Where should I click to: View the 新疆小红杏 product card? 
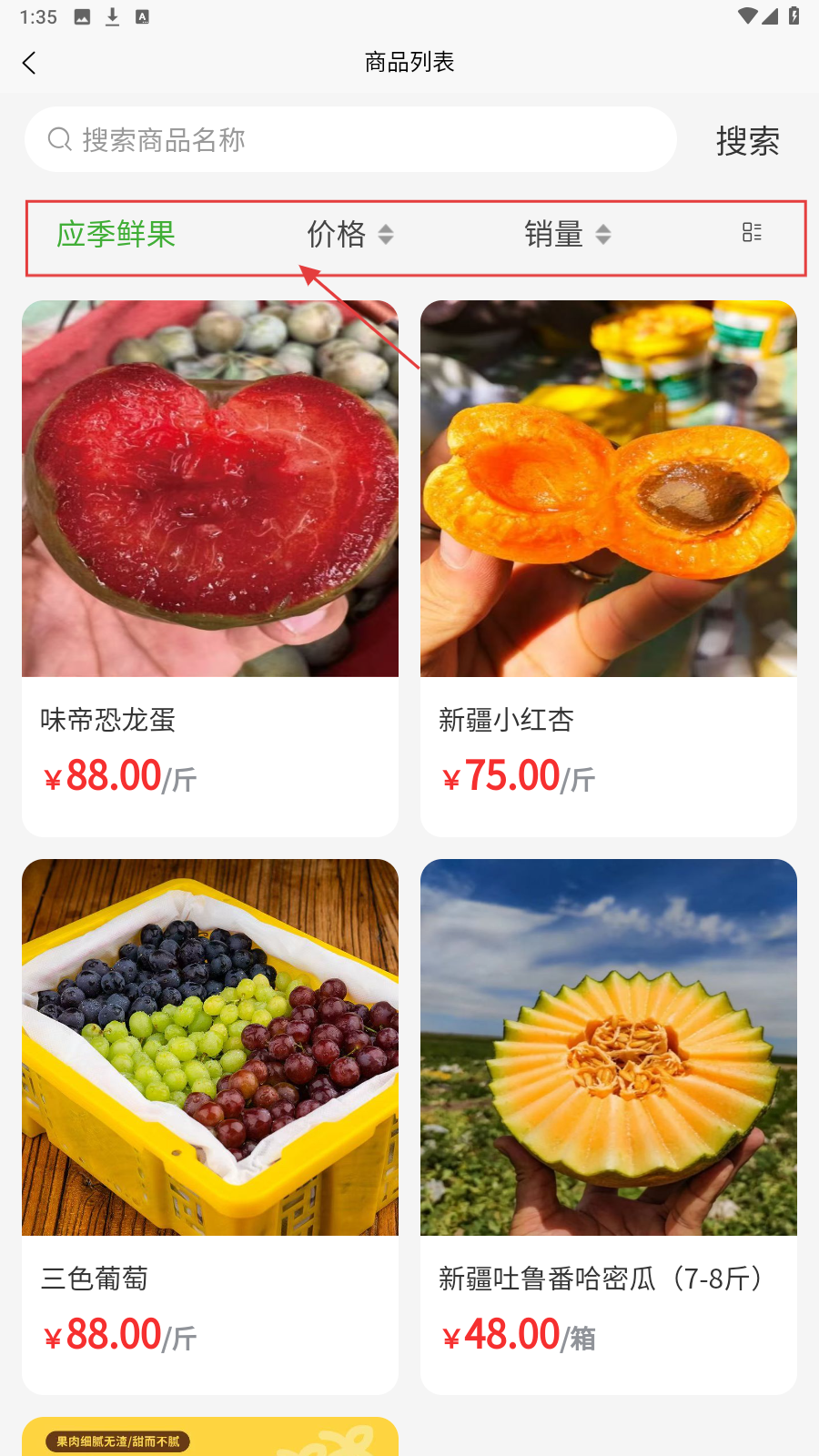(608, 568)
